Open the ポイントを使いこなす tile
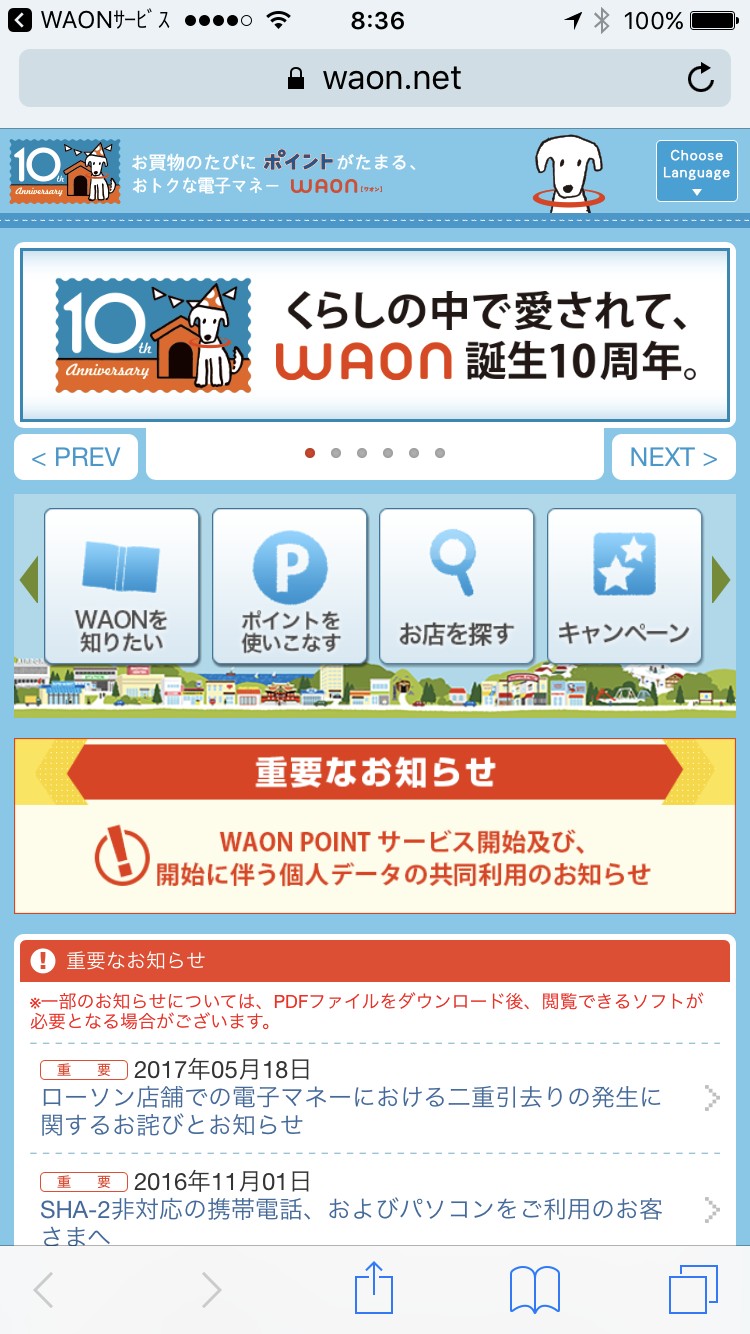Screen dimensions: 750x1334 [289, 586]
